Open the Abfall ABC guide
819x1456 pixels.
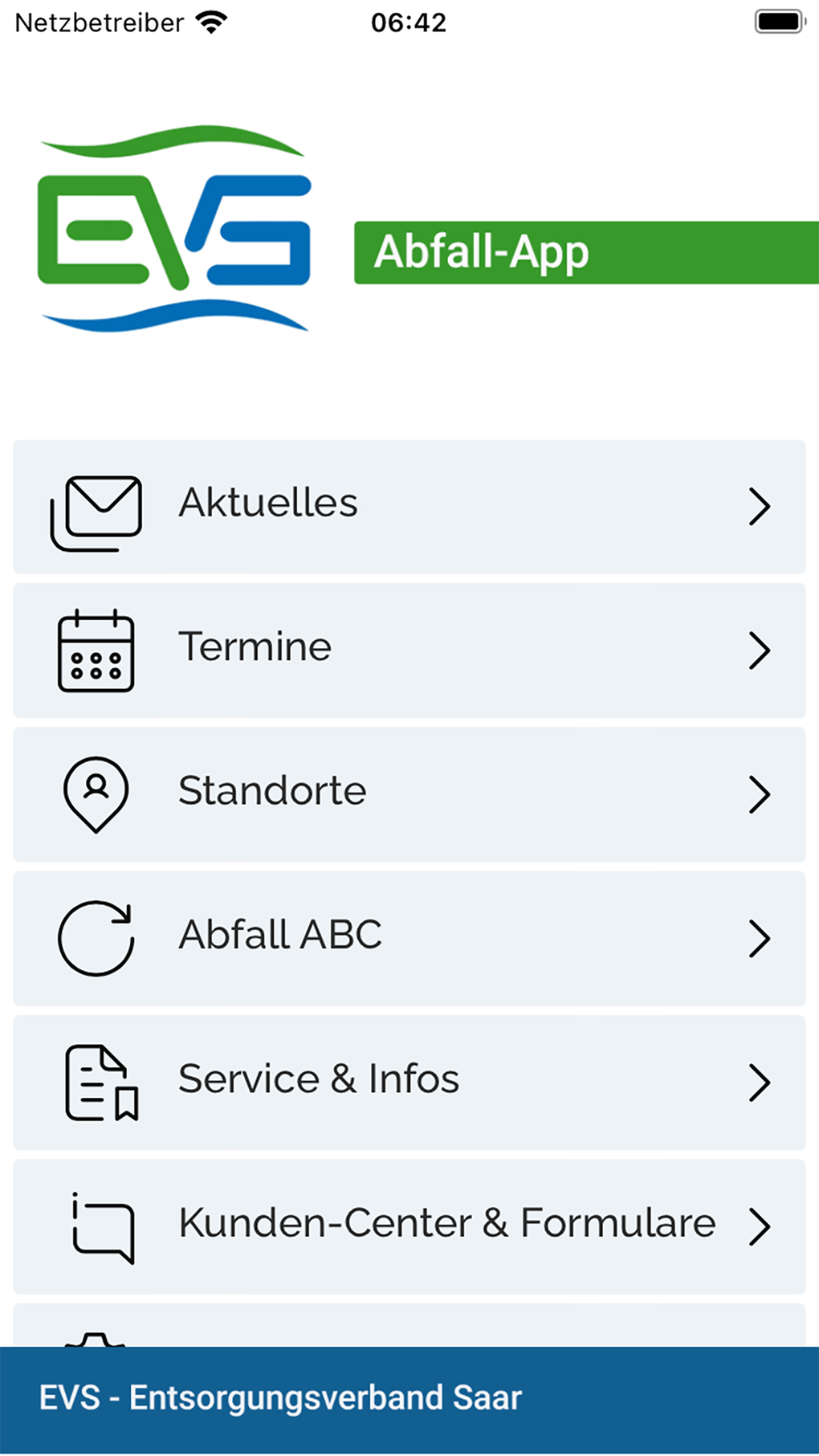point(409,937)
